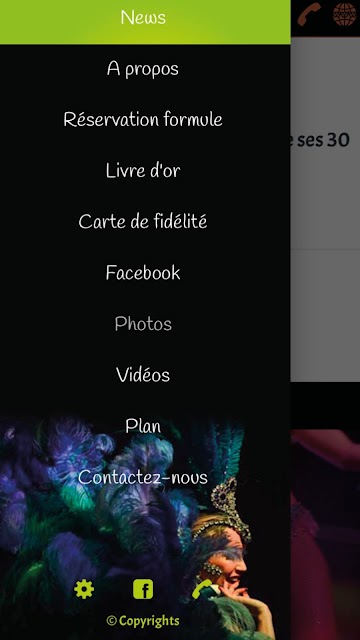Go to the A propos section

point(143,69)
